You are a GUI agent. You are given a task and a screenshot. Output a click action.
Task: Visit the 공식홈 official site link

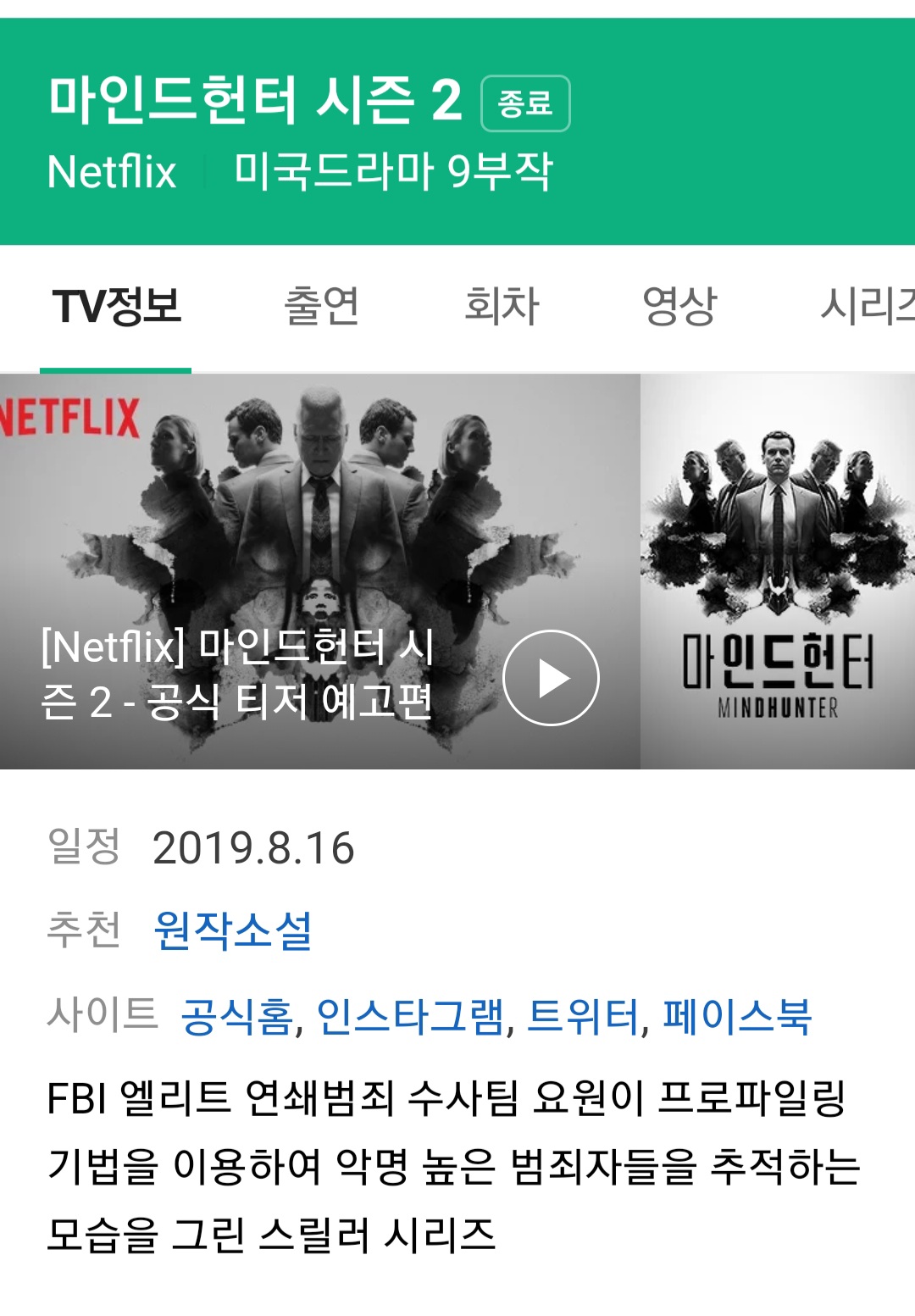pos(236,1016)
